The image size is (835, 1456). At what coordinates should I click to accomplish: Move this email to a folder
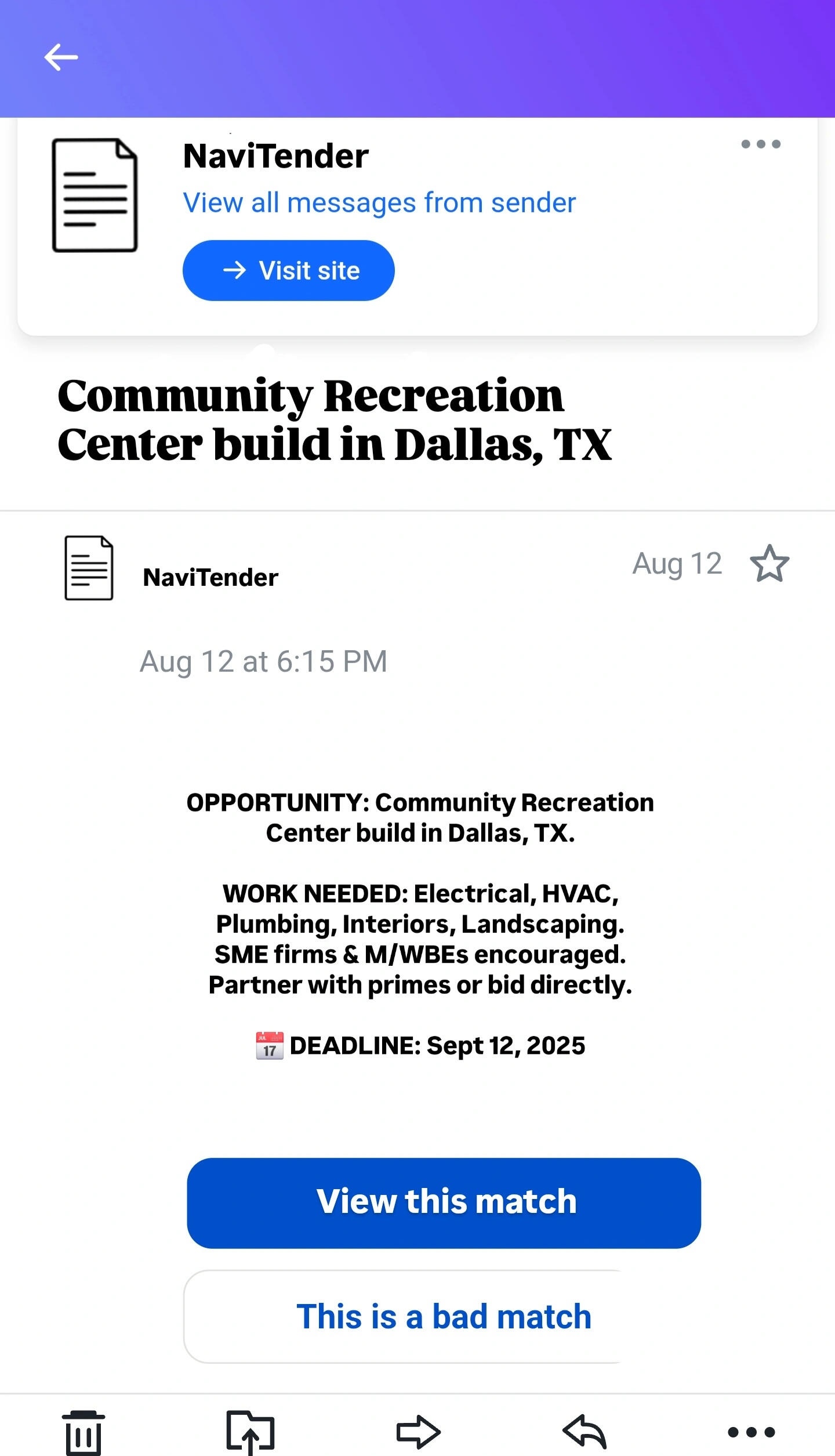(x=250, y=1432)
